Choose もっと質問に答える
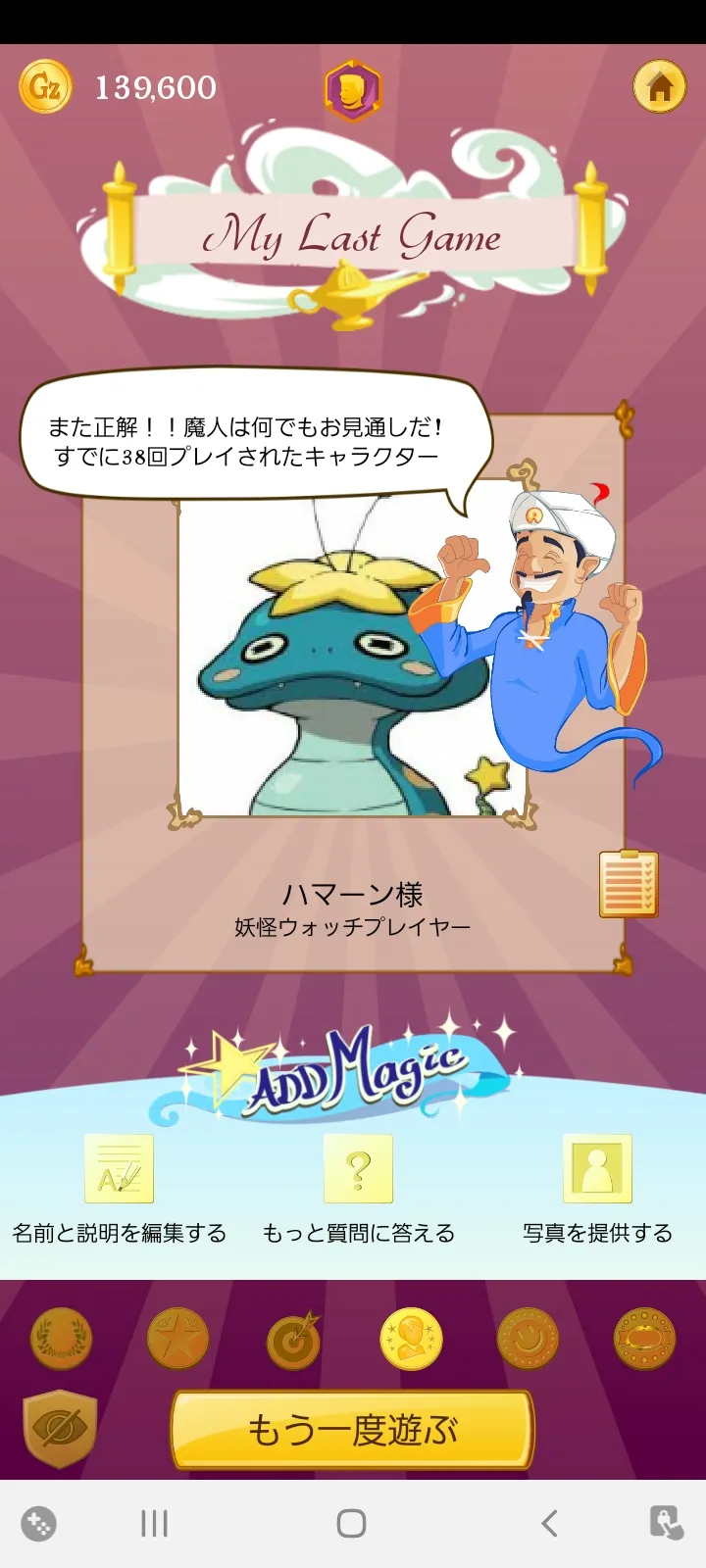This screenshot has width=706, height=1568. 359,1189
